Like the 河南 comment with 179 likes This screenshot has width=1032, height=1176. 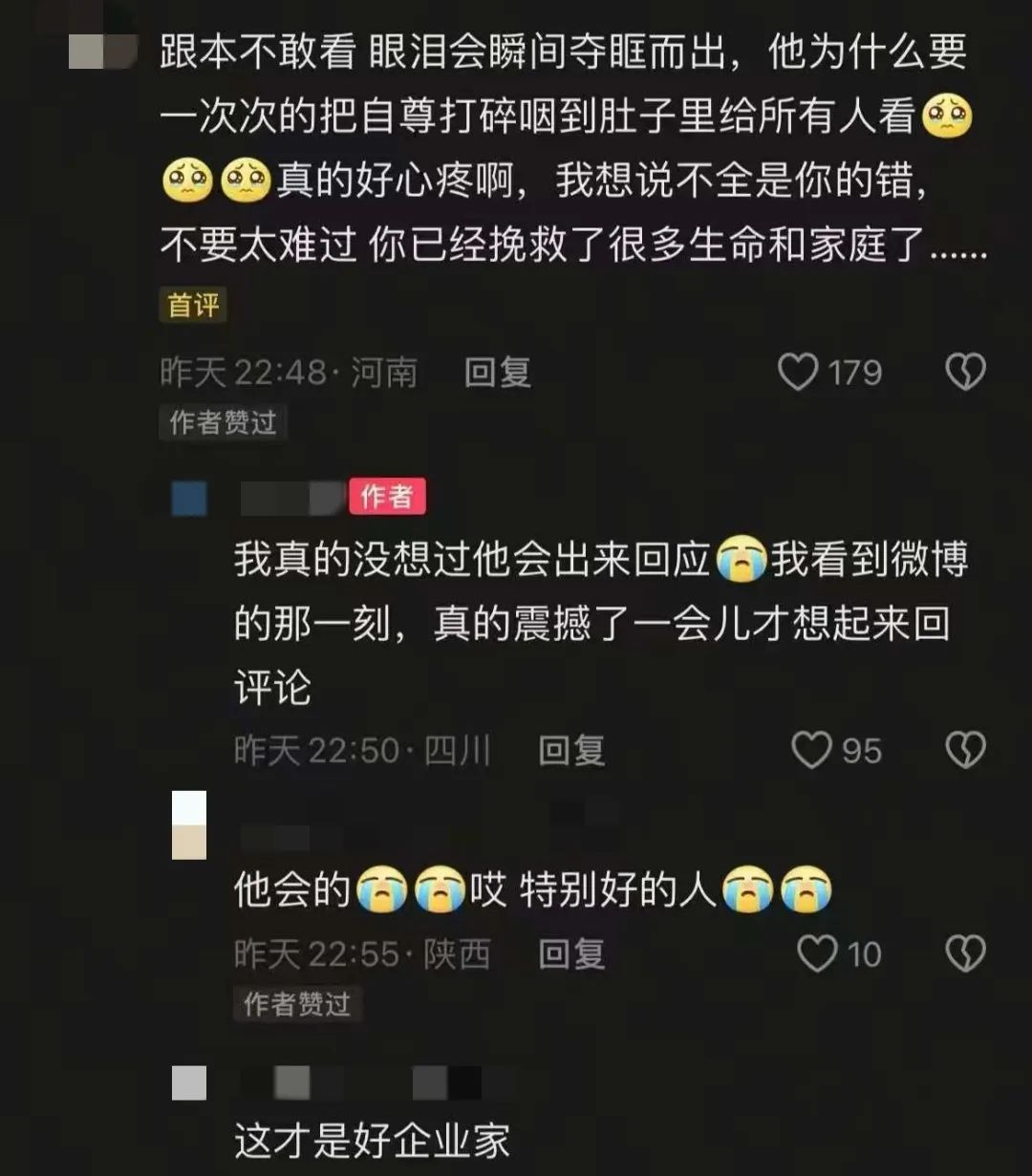[798, 372]
